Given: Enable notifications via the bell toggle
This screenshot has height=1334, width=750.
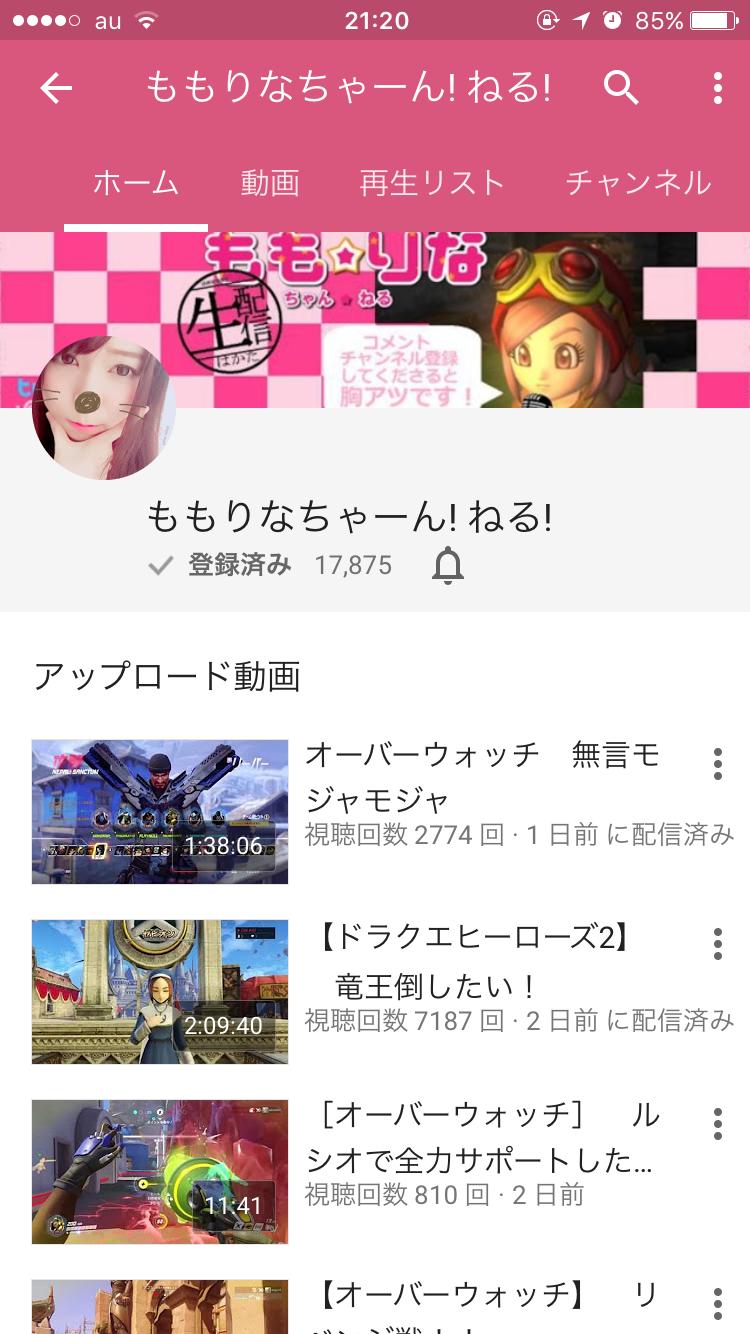Looking at the screenshot, I should (447, 566).
